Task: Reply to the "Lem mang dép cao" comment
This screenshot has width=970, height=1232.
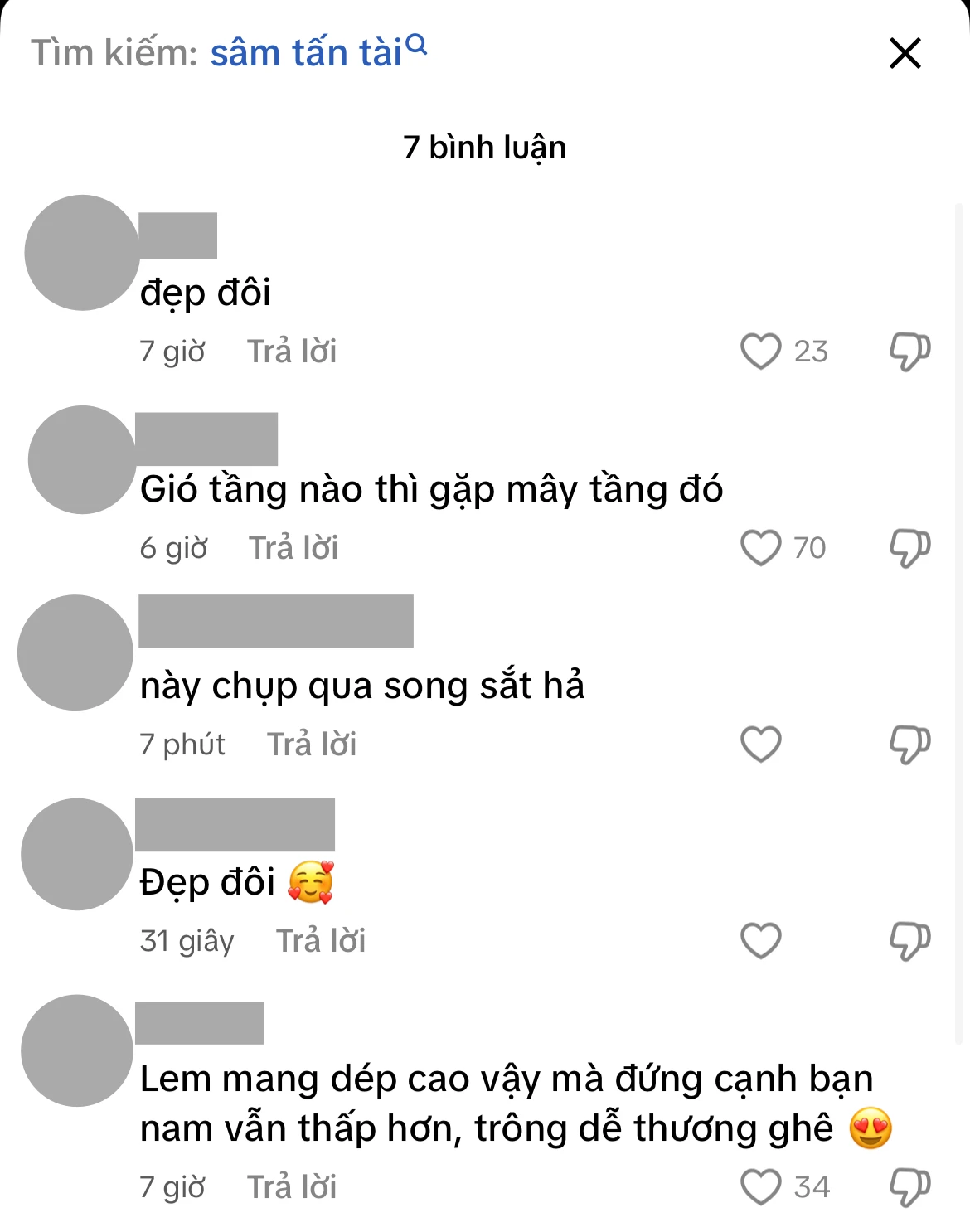Action: tap(292, 1187)
